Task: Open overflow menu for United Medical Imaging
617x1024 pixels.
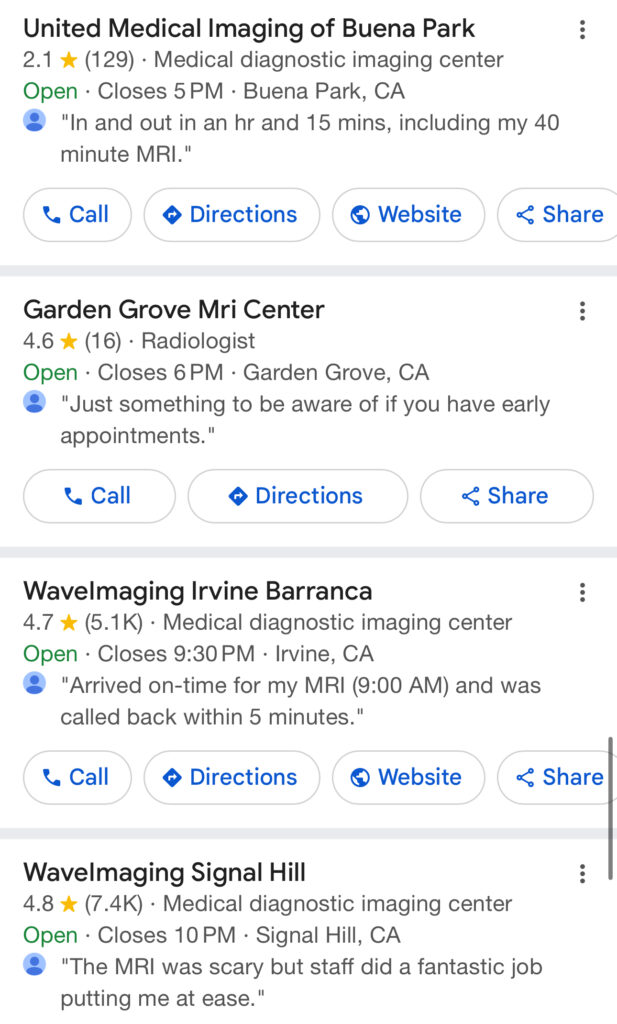Action: pyautogui.click(x=582, y=29)
